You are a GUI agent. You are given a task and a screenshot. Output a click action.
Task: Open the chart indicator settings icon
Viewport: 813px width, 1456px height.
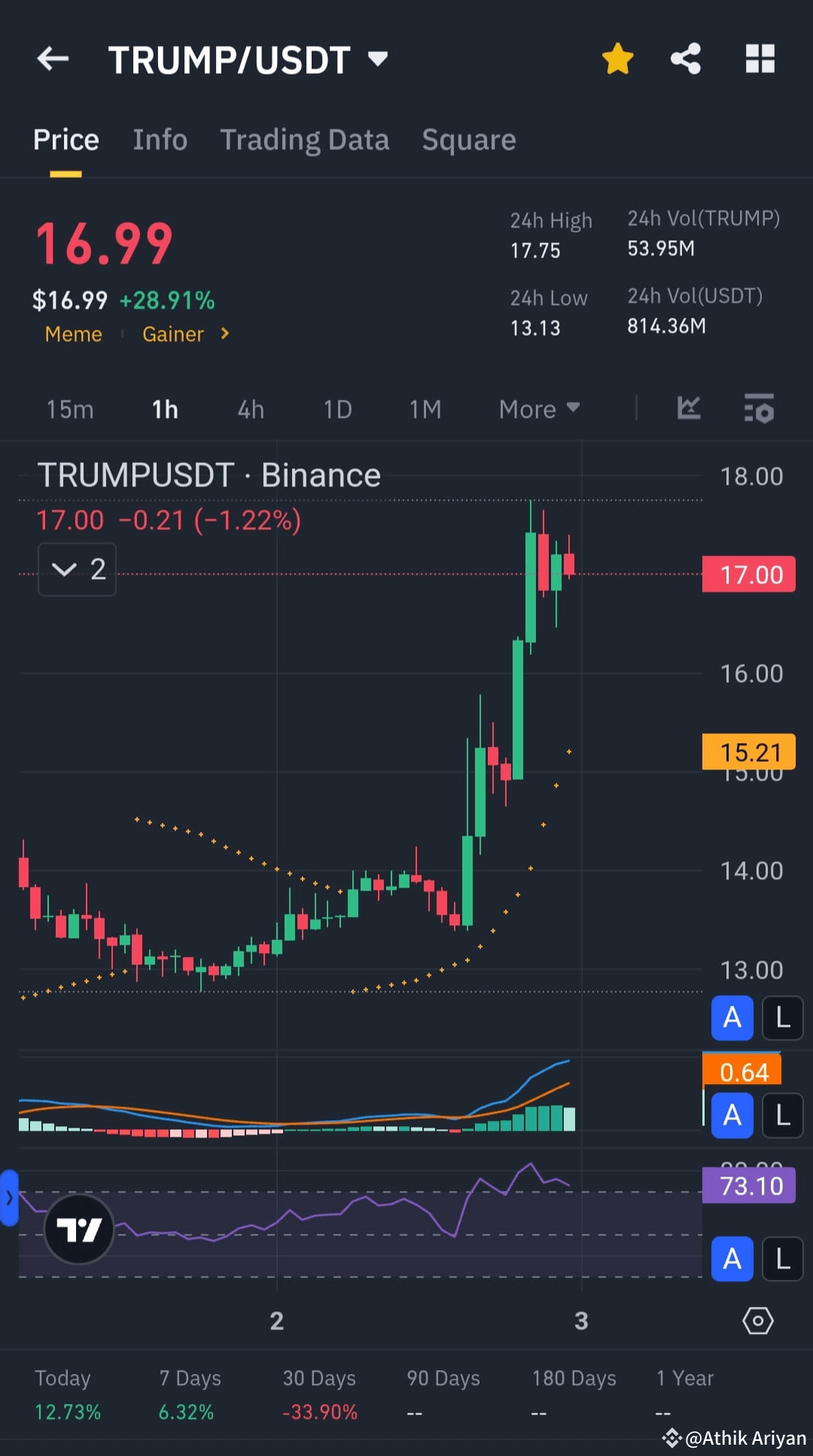click(x=759, y=409)
